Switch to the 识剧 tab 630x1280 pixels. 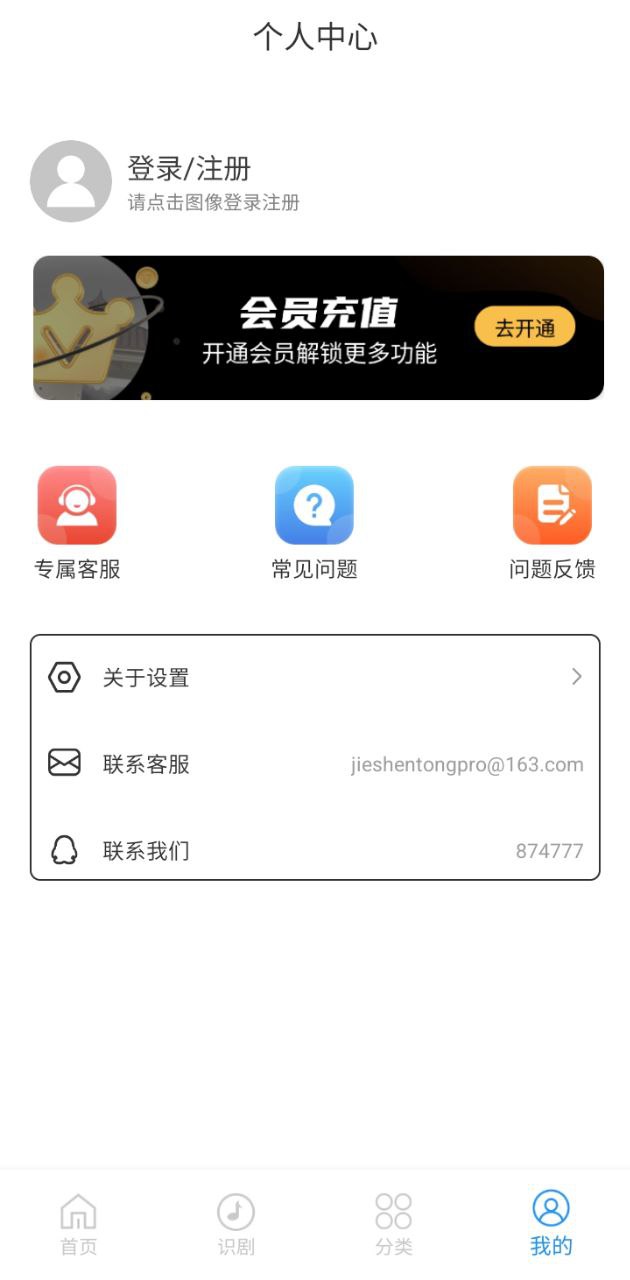click(236, 1225)
